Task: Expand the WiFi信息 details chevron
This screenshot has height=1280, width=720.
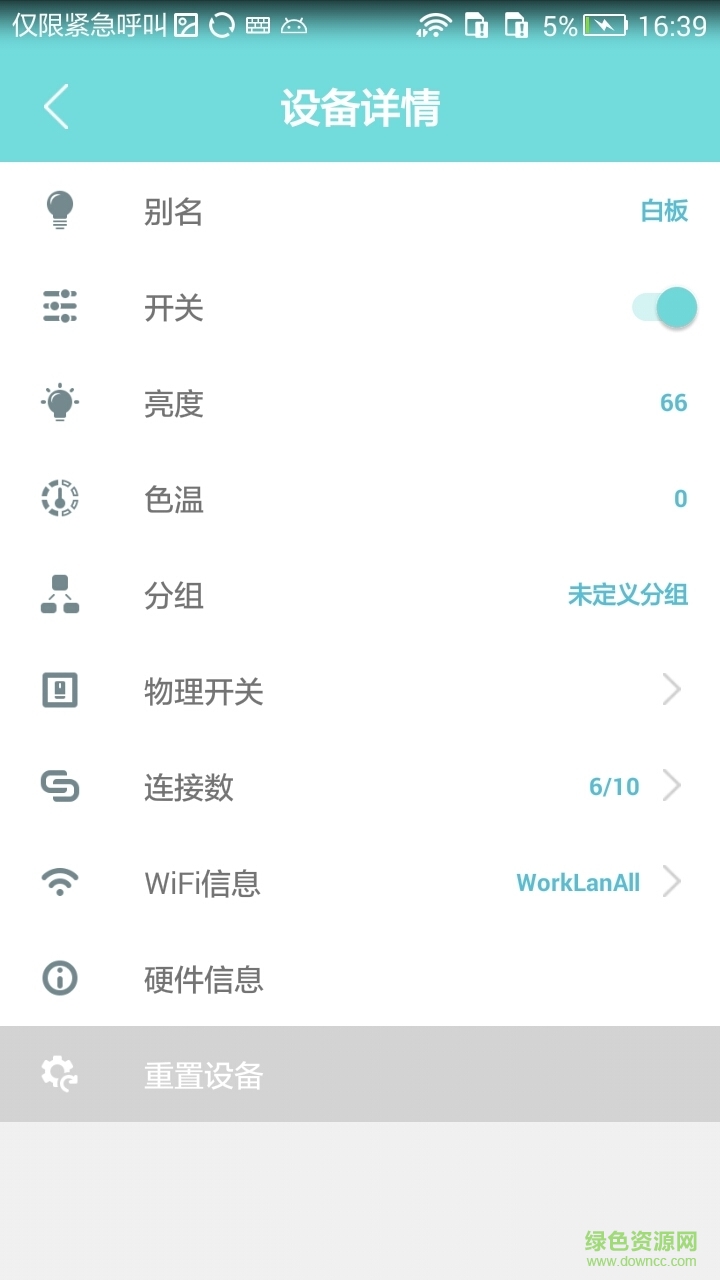Action: pos(671,882)
